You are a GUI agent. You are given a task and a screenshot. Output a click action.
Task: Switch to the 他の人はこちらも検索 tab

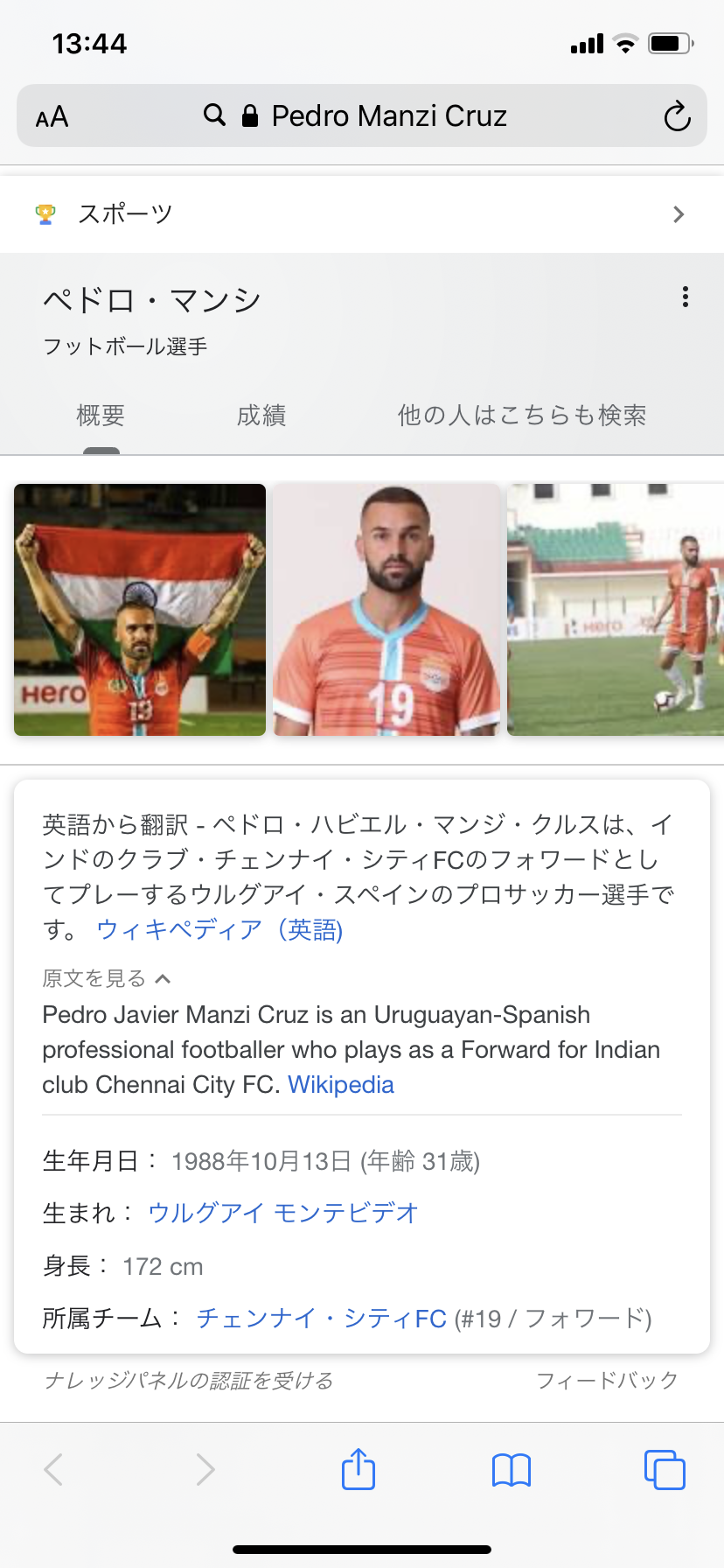(522, 415)
